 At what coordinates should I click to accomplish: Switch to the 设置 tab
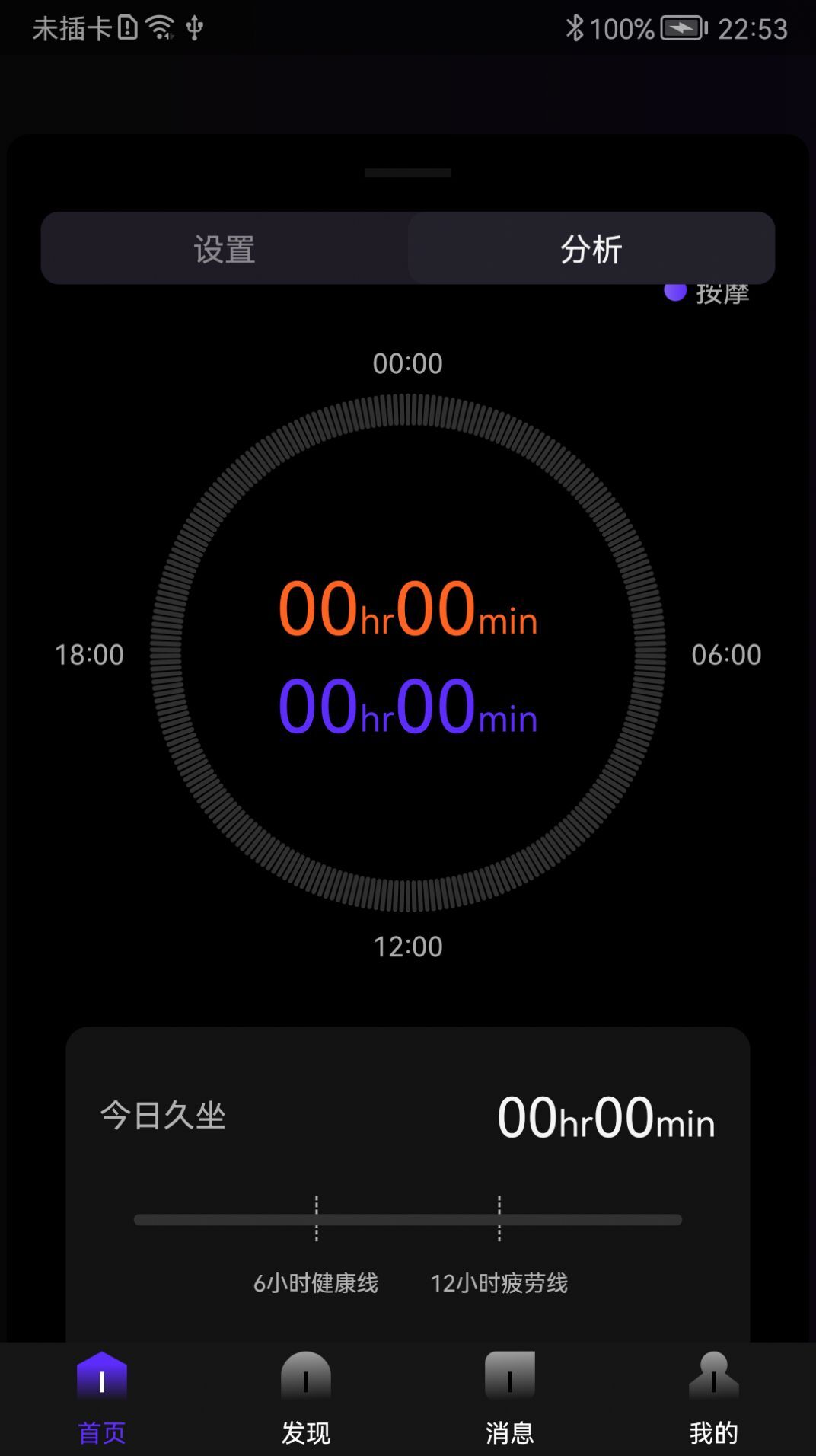point(223,248)
